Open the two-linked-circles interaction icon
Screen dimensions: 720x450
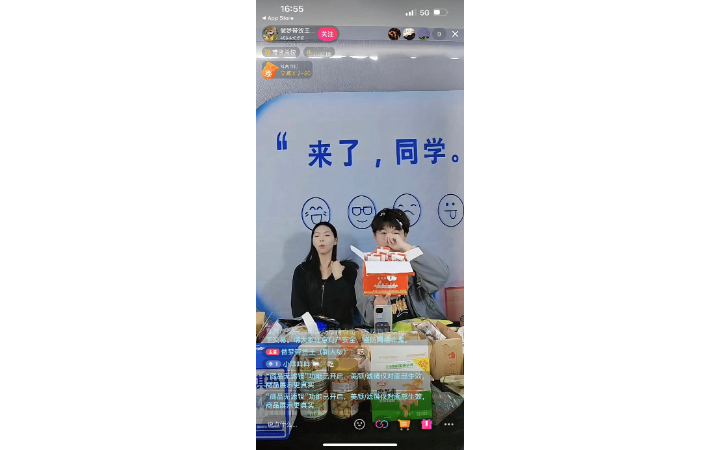(382, 424)
